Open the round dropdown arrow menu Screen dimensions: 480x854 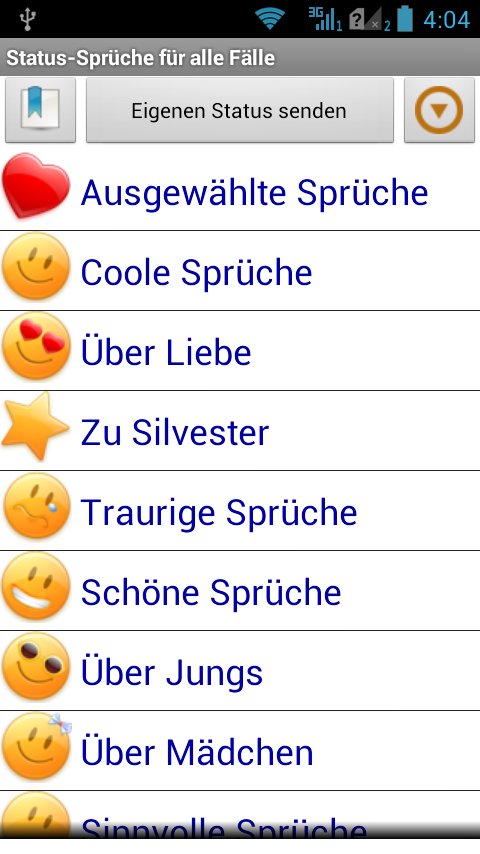click(439, 110)
